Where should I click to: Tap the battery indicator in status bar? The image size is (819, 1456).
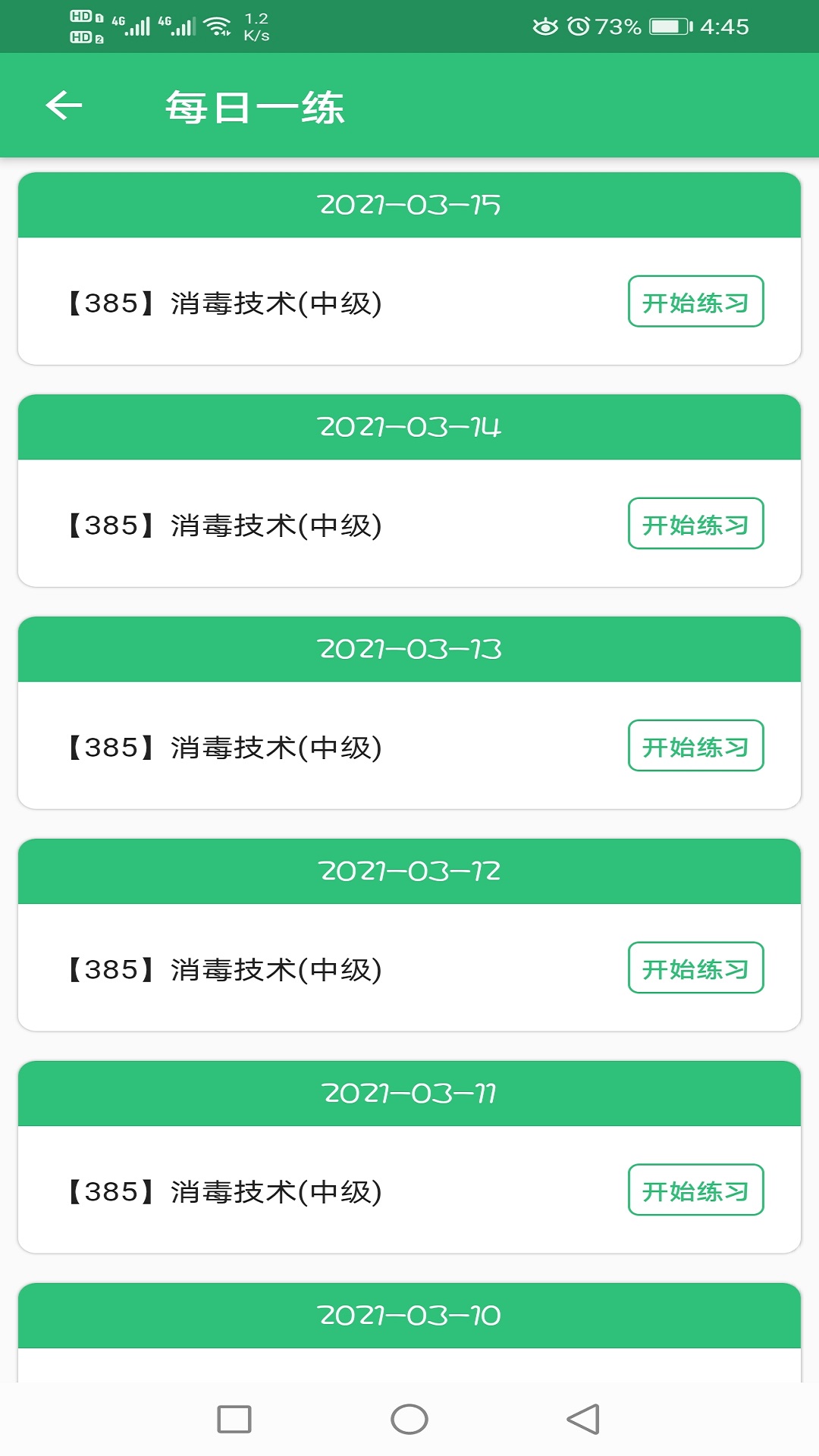667,26
